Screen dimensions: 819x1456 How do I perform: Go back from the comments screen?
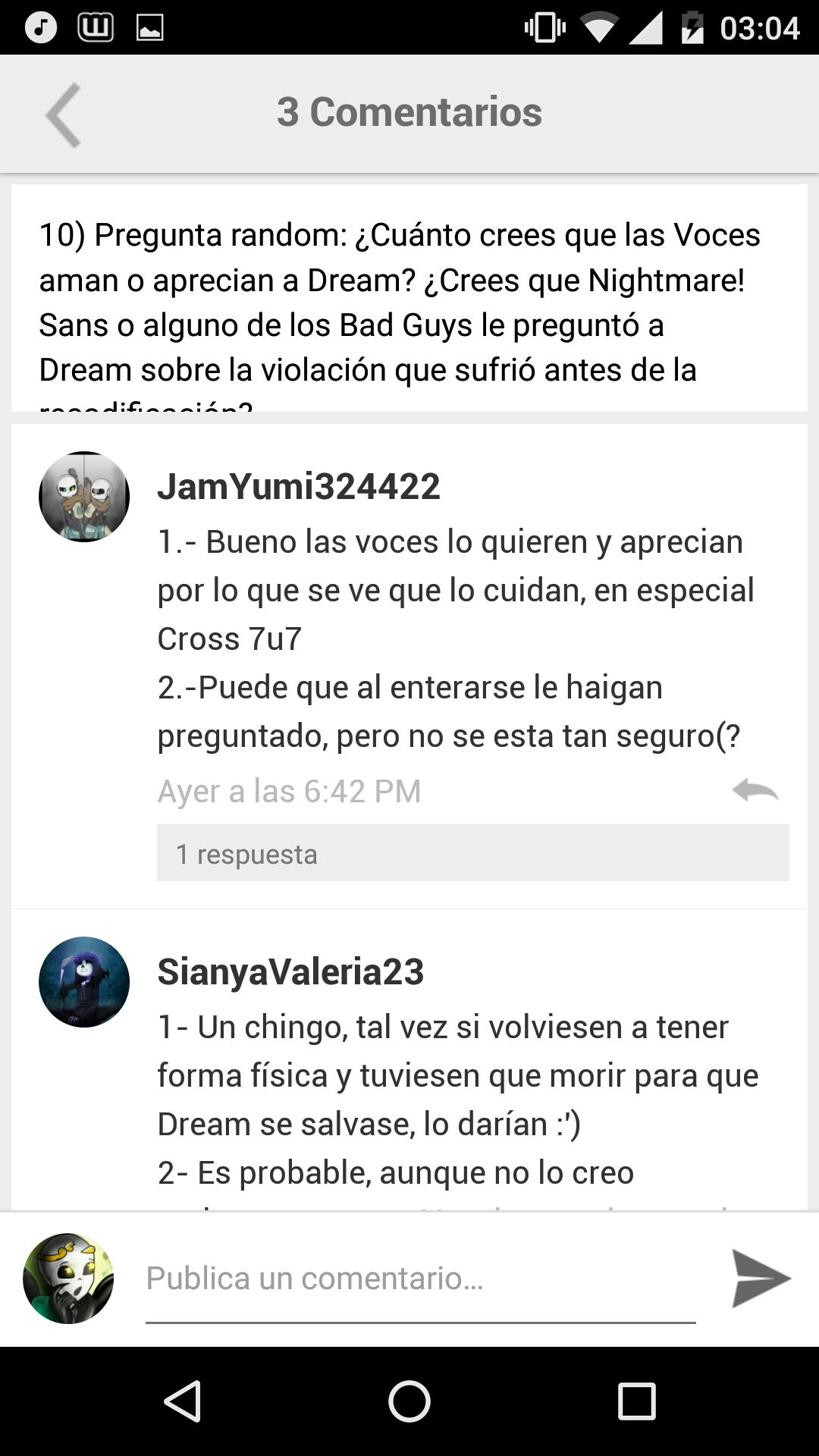(x=64, y=115)
